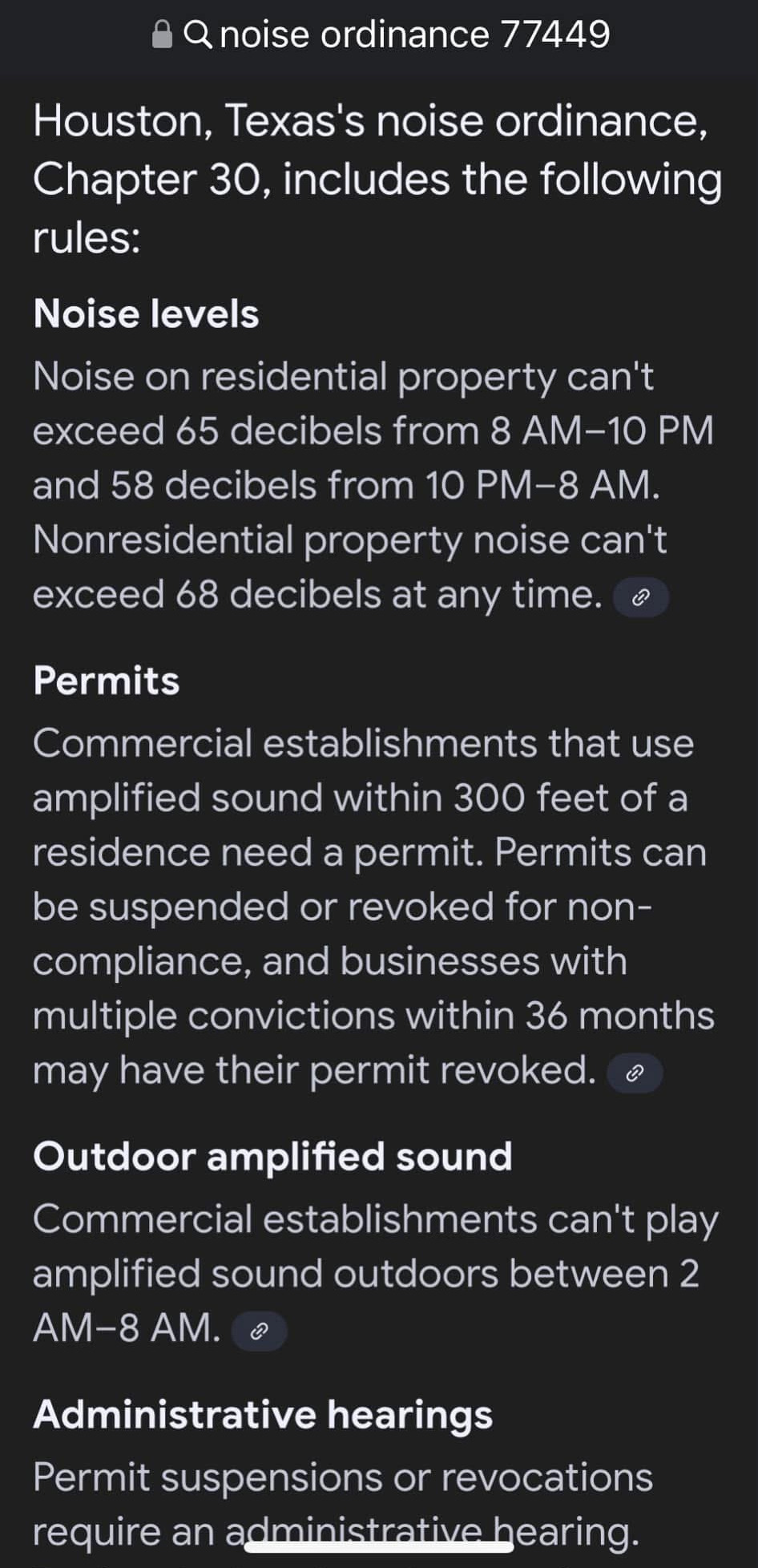Open source link after Outdoor amplified sound paragraph
Viewport: 758px width, 1568px height.
tap(259, 1332)
